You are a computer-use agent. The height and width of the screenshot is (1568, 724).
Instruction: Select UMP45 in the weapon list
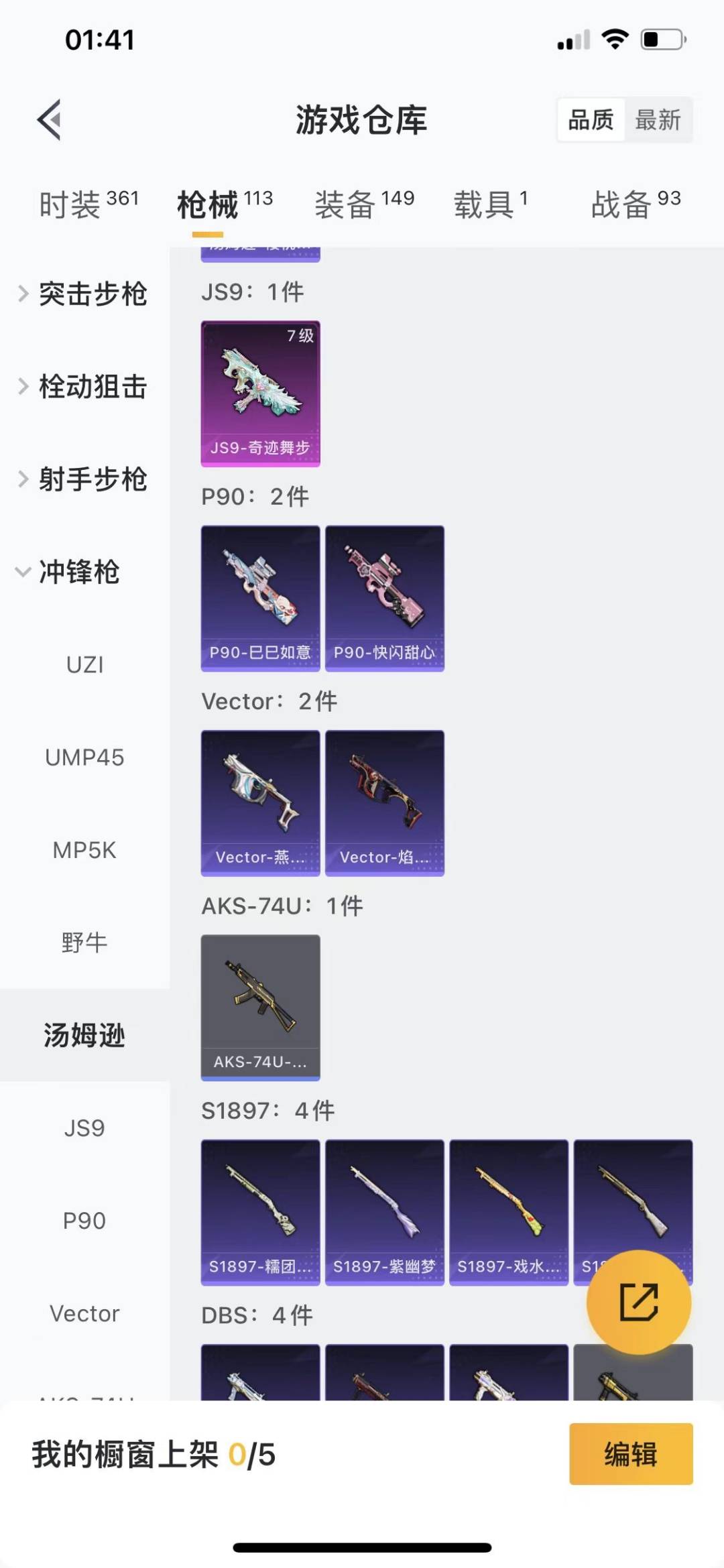[84, 758]
